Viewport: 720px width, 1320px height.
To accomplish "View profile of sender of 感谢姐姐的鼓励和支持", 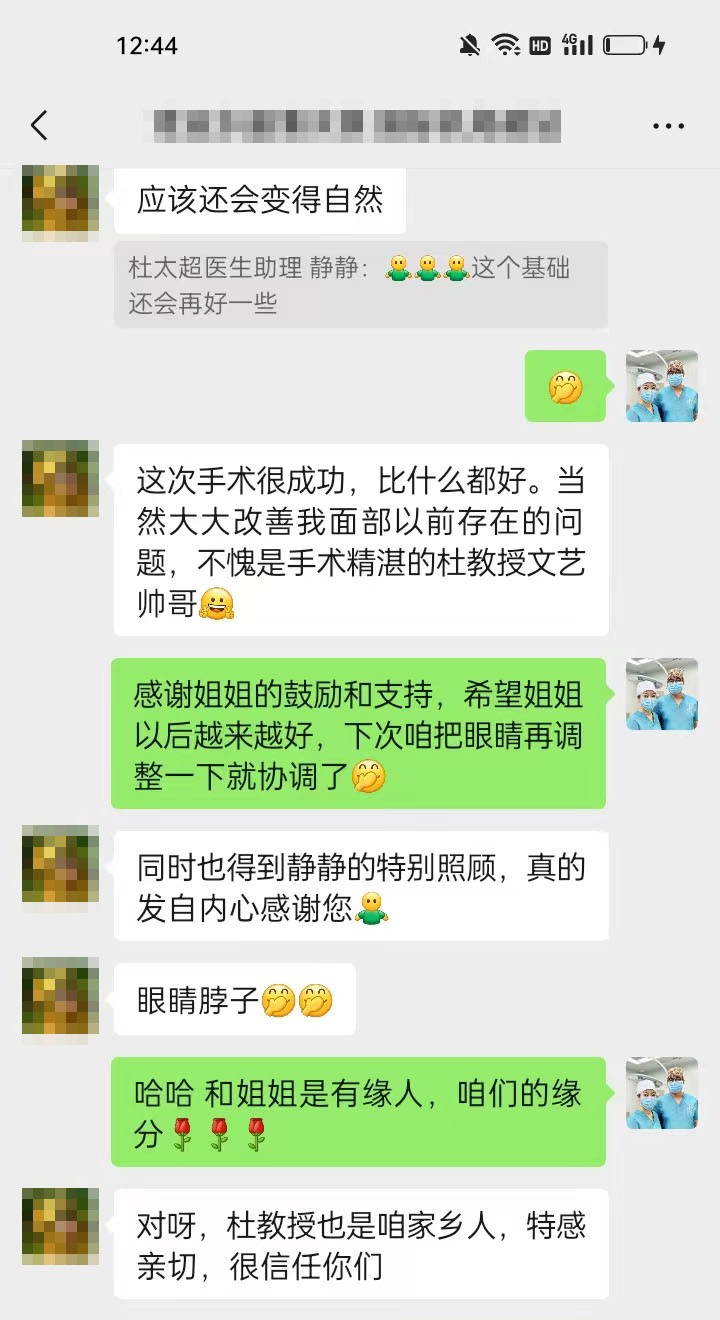I will pos(661,694).
